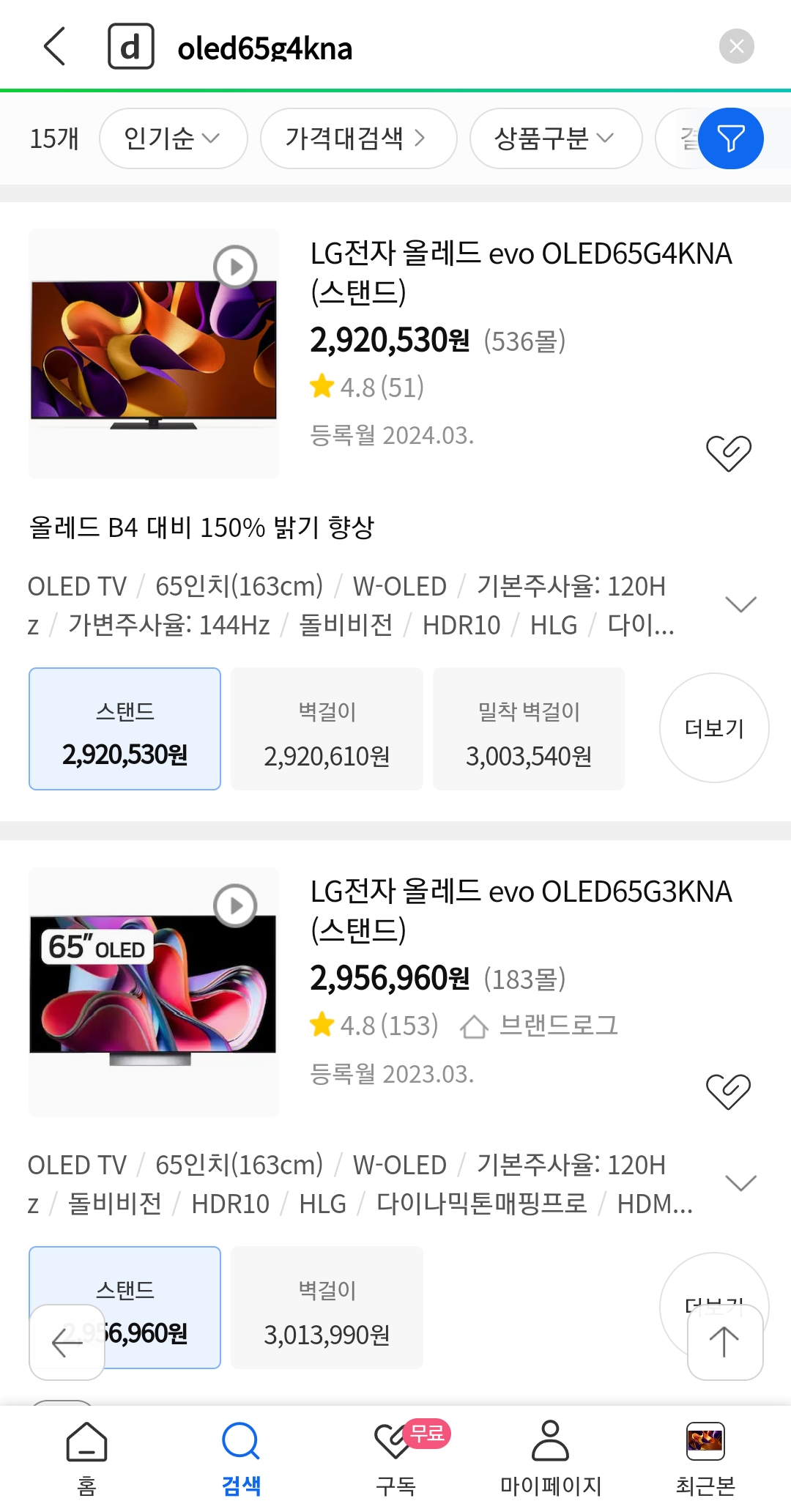791x1512 pixels.
Task: Go back using the top arrow
Action: (x=56, y=47)
